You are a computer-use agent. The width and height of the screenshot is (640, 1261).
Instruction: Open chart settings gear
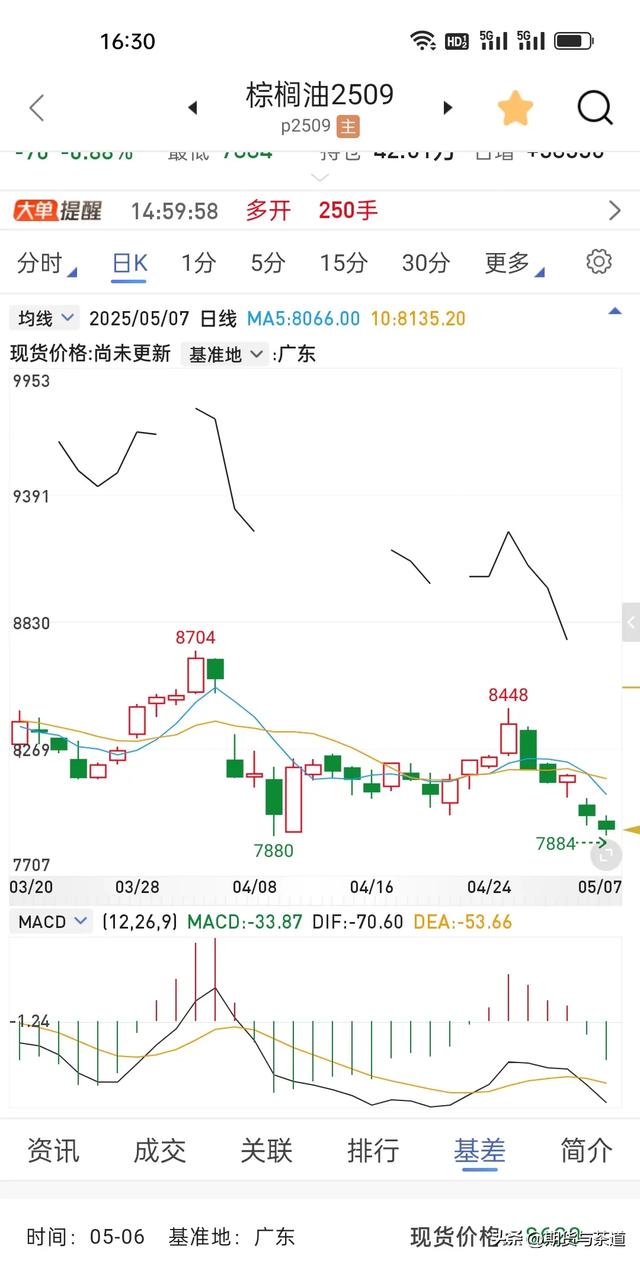[599, 262]
